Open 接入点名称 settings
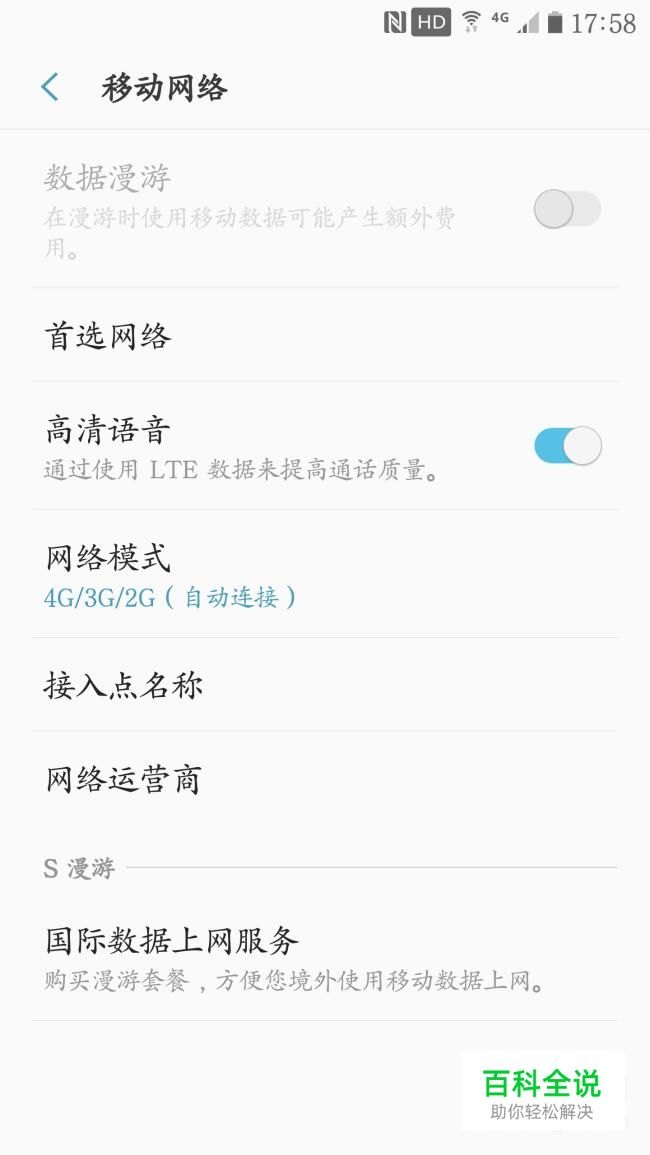Image resolution: width=650 pixels, height=1155 pixels. [x=324, y=685]
